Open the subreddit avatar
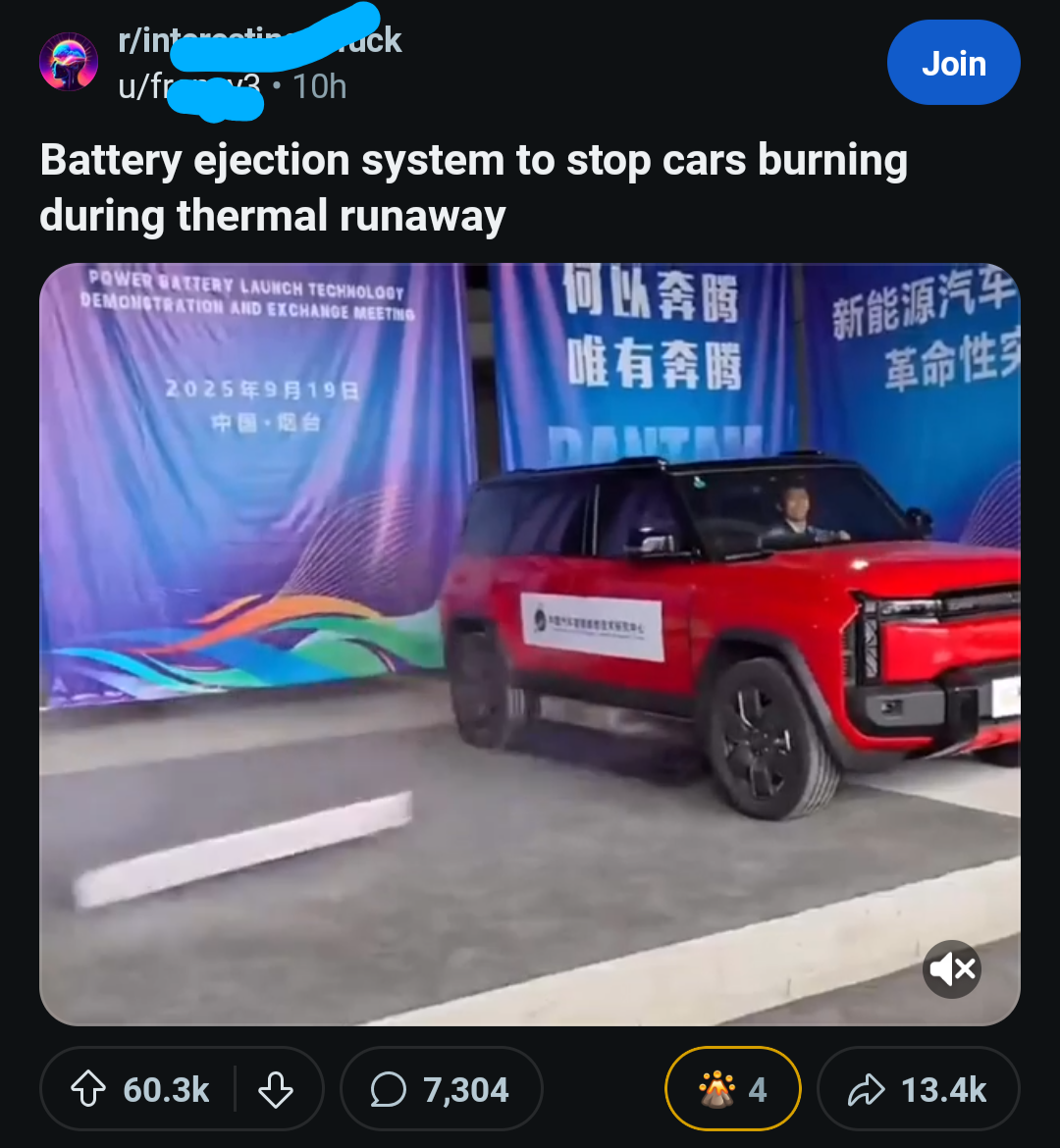1060x1148 pixels. [x=69, y=63]
